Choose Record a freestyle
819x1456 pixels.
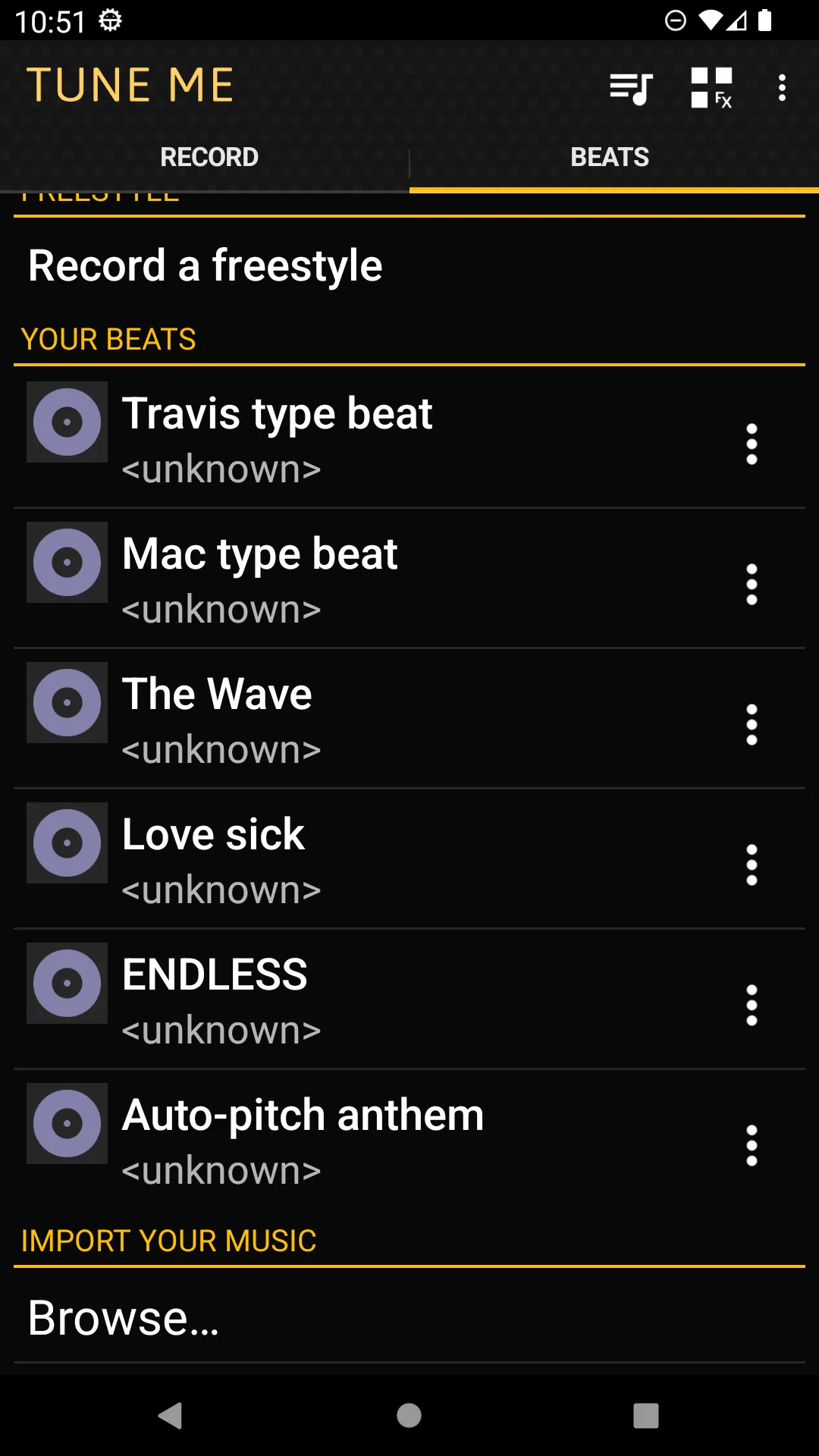click(x=205, y=265)
